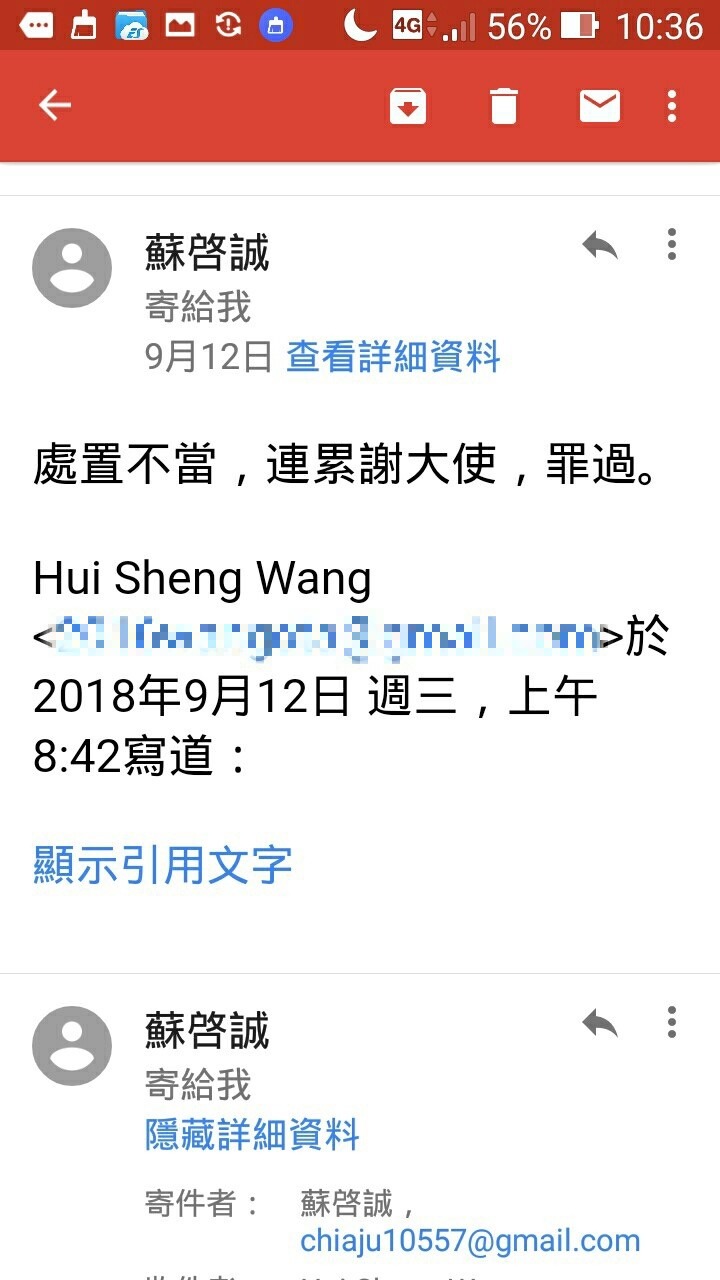
Task: Open the top bar overflow menu
Action: tap(672, 105)
